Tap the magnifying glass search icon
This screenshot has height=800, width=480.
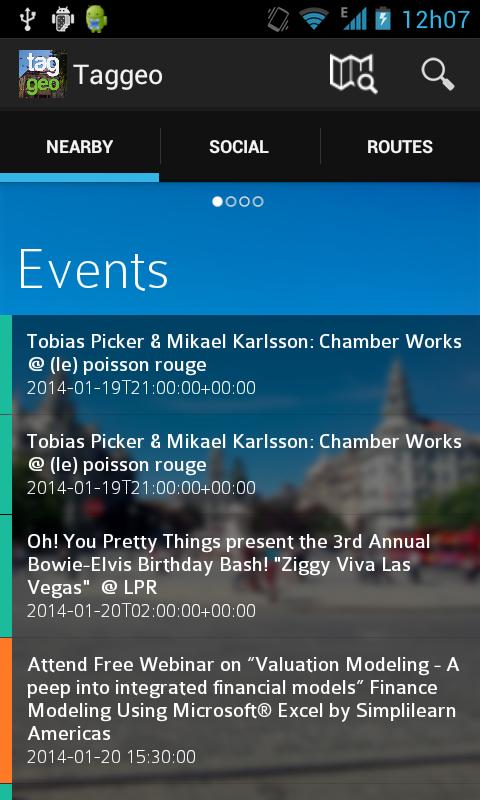click(438, 75)
